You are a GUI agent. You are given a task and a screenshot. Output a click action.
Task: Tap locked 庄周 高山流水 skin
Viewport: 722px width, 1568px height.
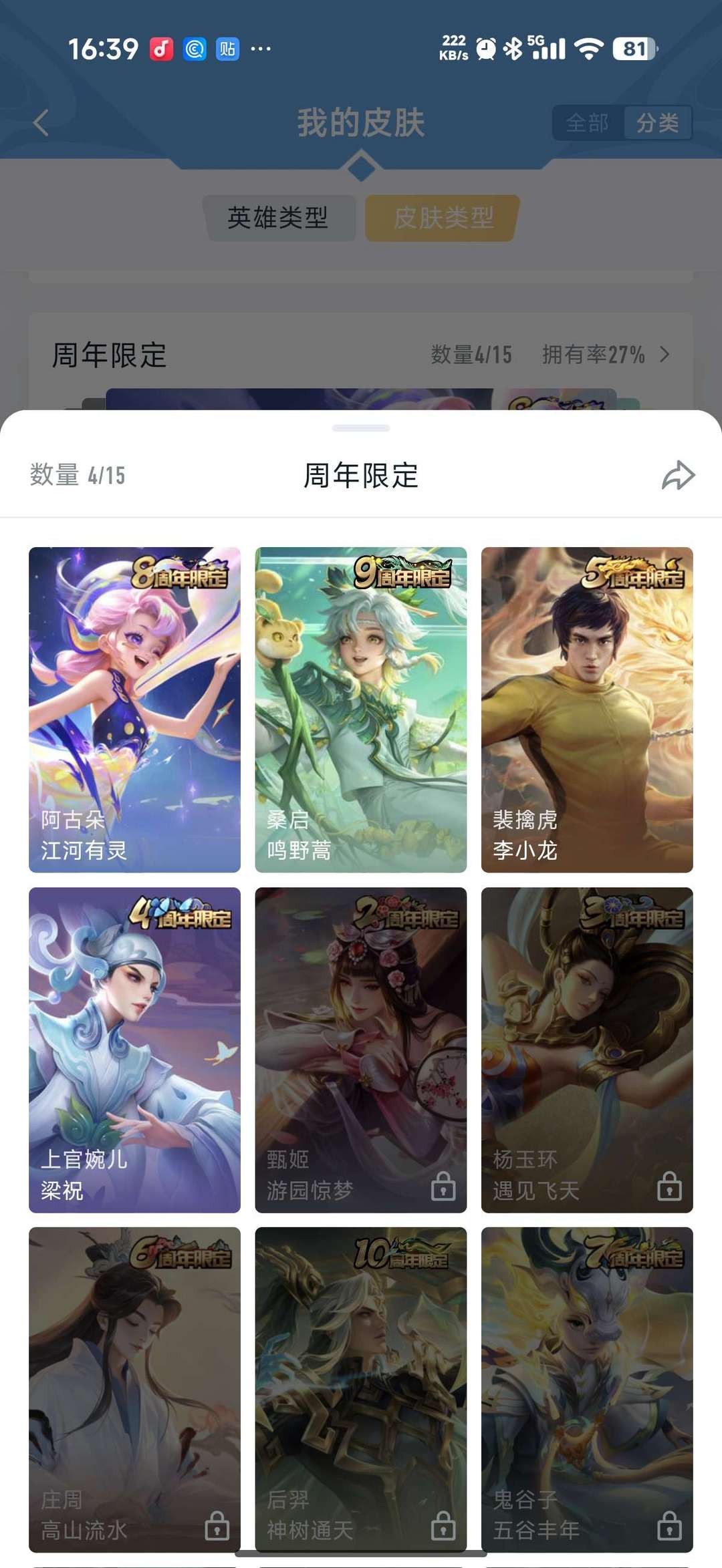(134, 1389)
